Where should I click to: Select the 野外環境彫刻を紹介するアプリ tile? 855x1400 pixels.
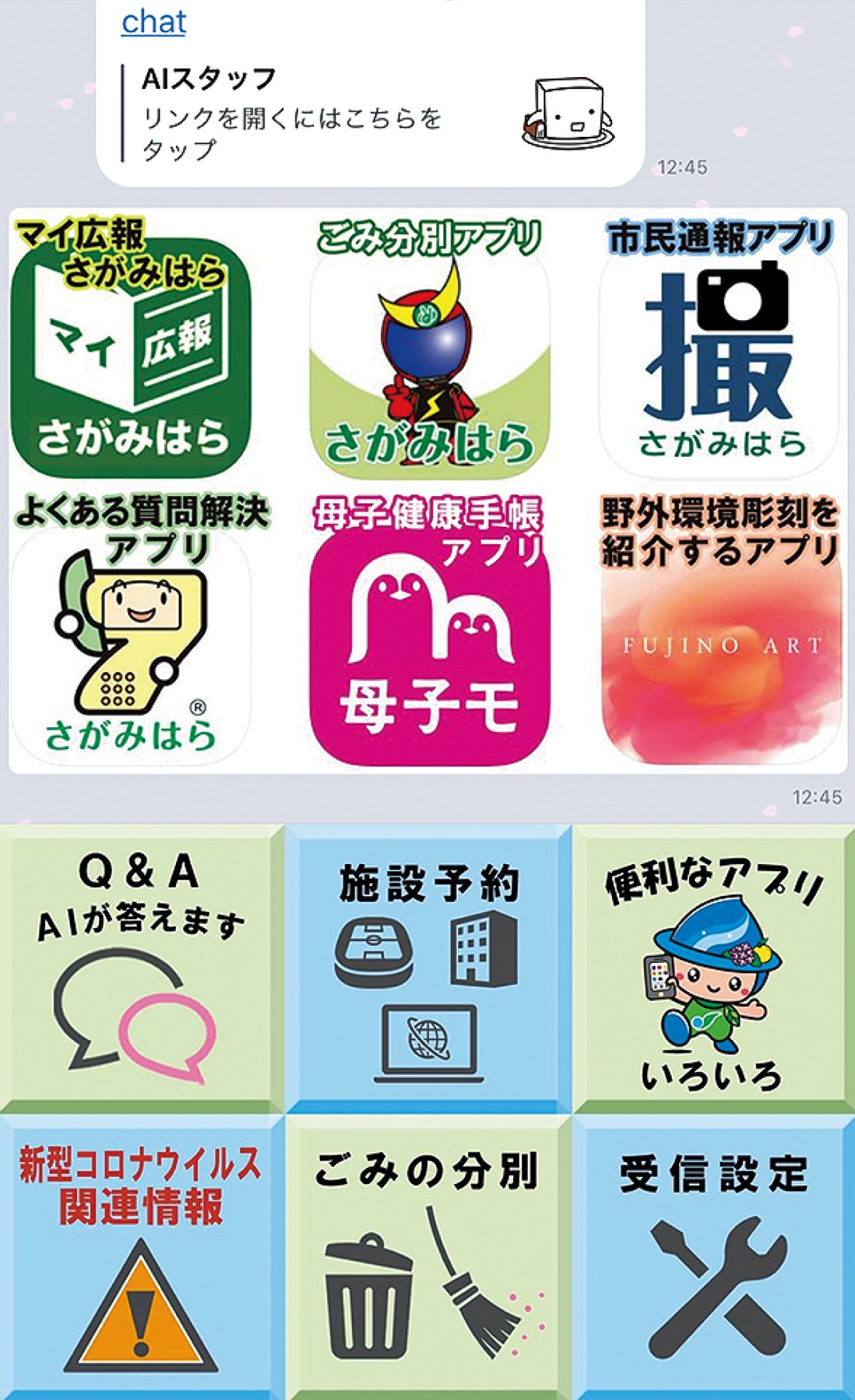(718, 631)
